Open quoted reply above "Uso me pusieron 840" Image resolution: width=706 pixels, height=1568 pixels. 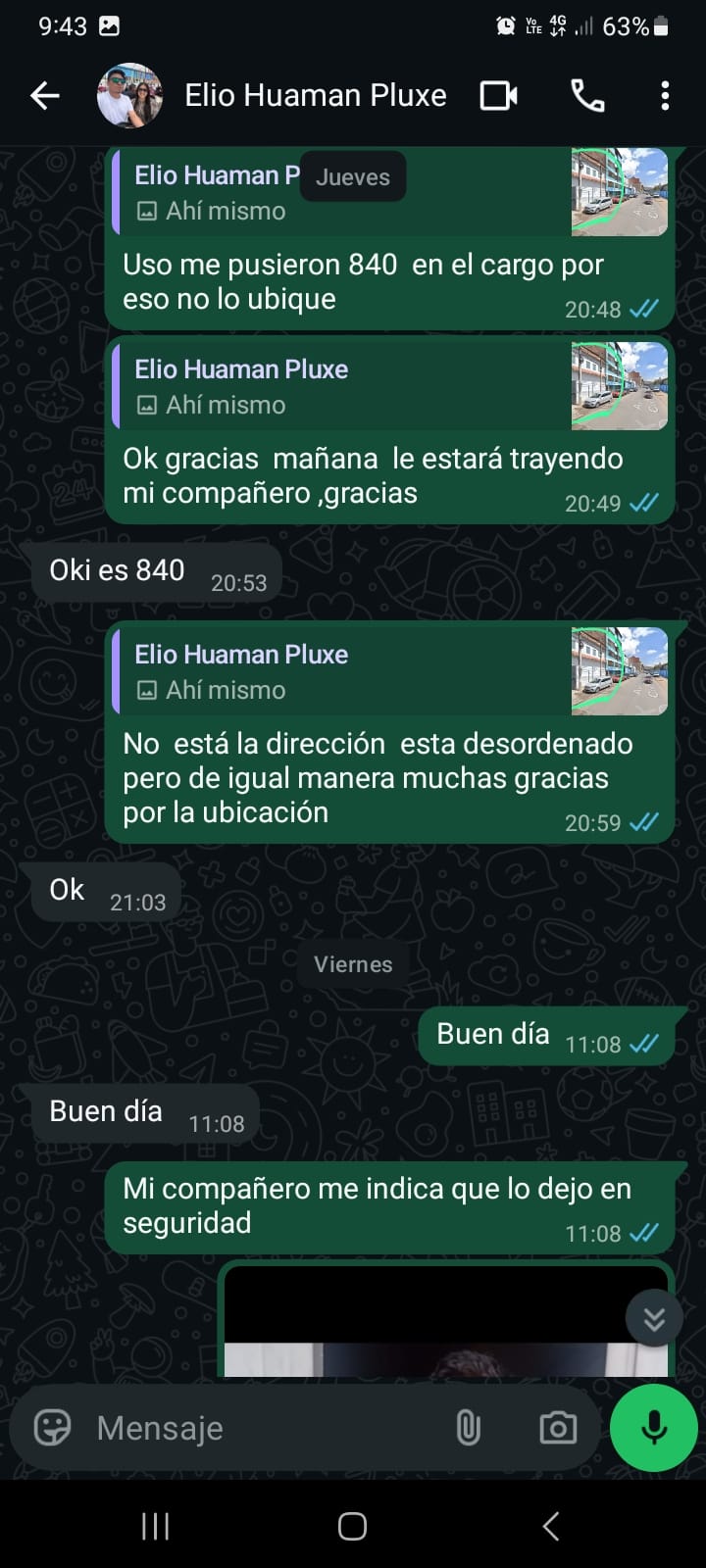click(x=392, y=193)
